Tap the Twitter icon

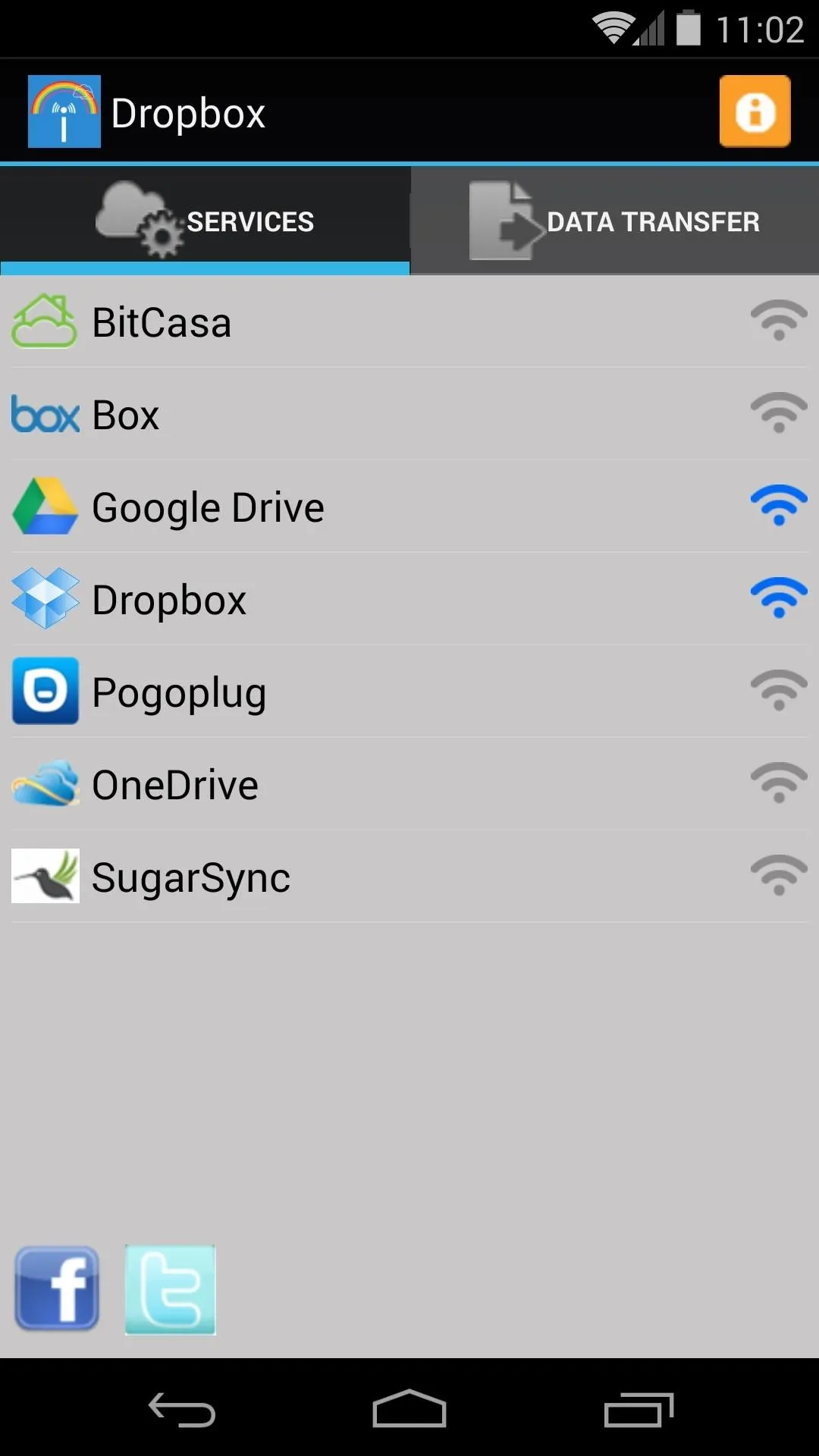[x=170, y=1289]
